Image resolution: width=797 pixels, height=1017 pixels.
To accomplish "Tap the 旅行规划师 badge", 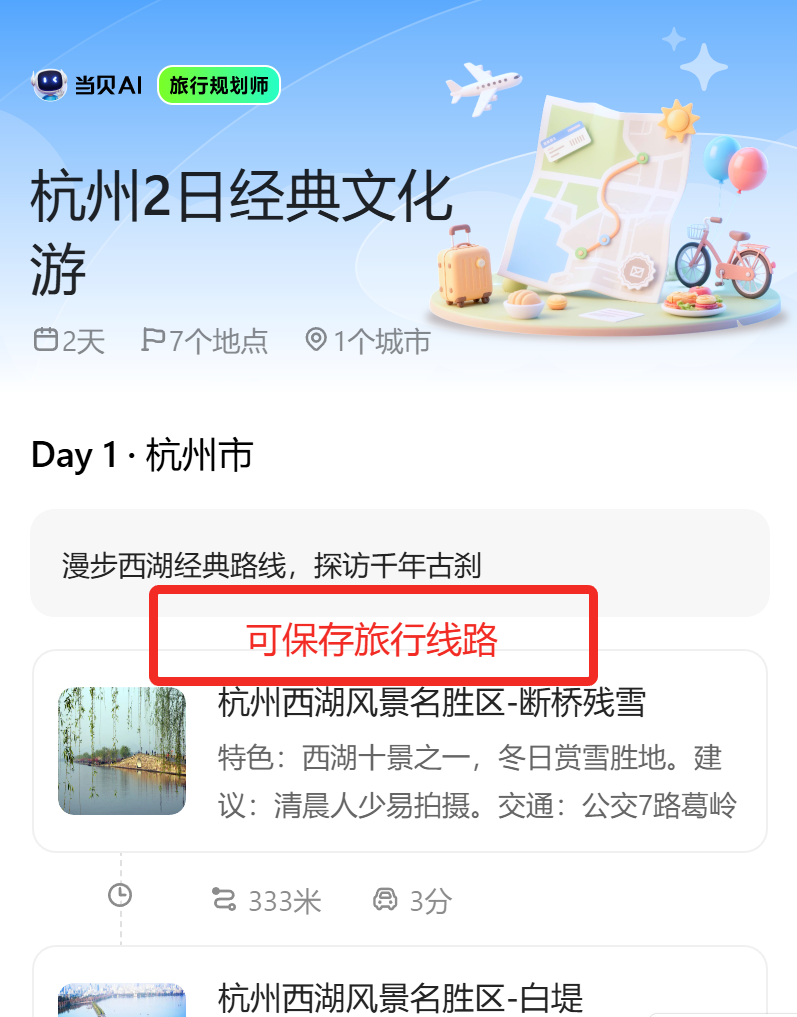I will pos(219,85).
